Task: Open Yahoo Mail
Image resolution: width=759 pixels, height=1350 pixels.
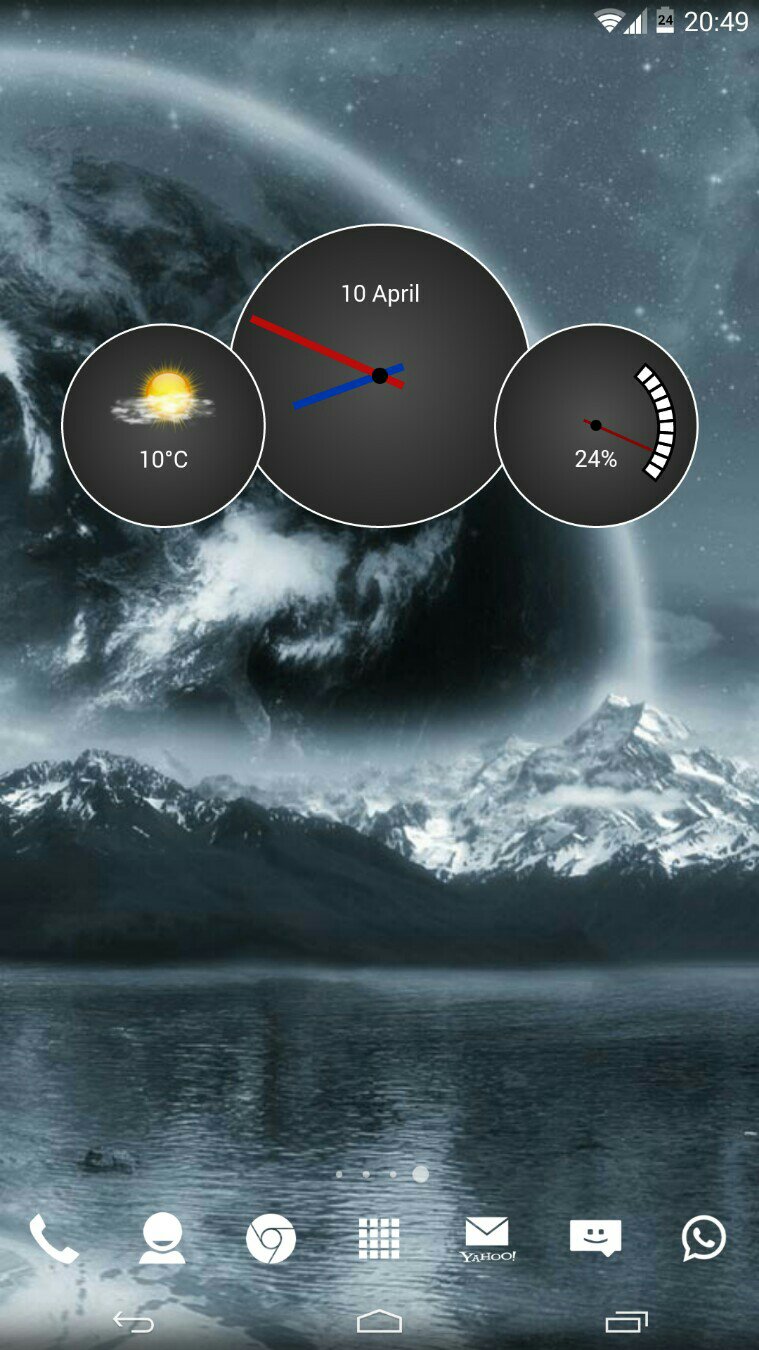Action: coord(487,1239)
